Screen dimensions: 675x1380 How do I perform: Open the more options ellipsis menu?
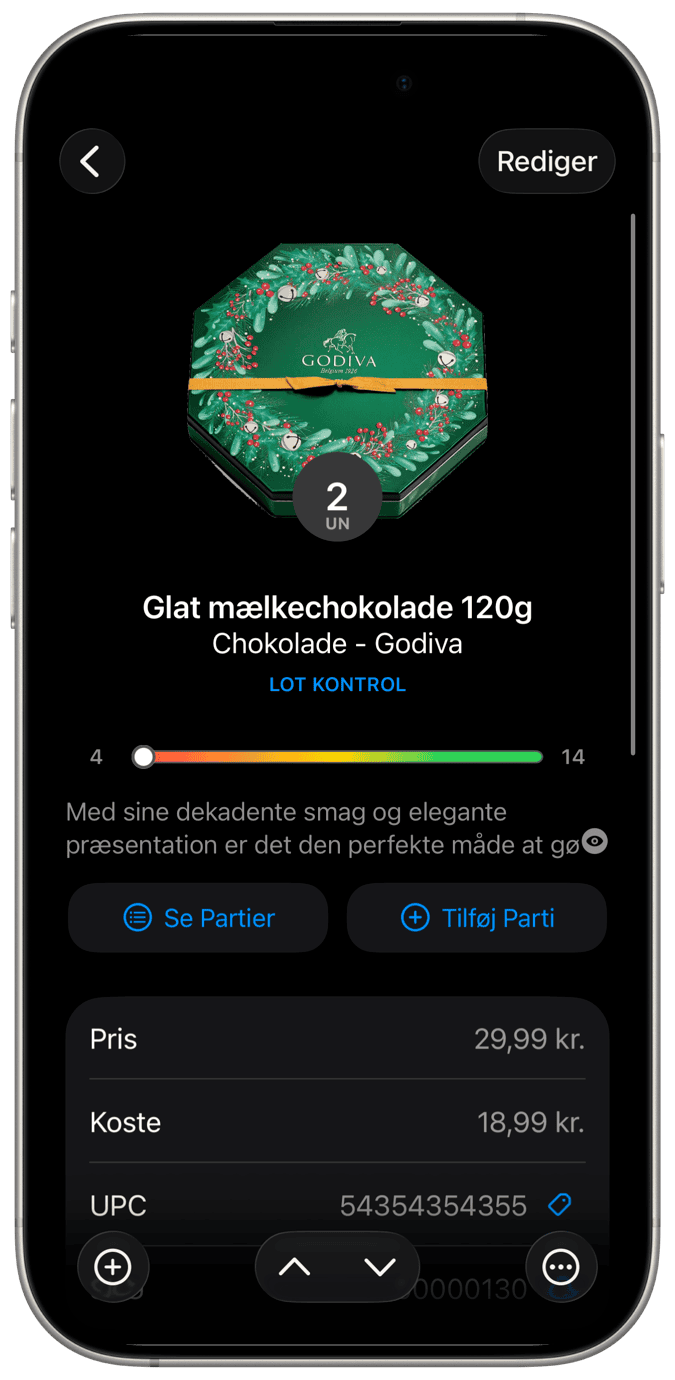pyautogui.click(x=561, y=1267)
